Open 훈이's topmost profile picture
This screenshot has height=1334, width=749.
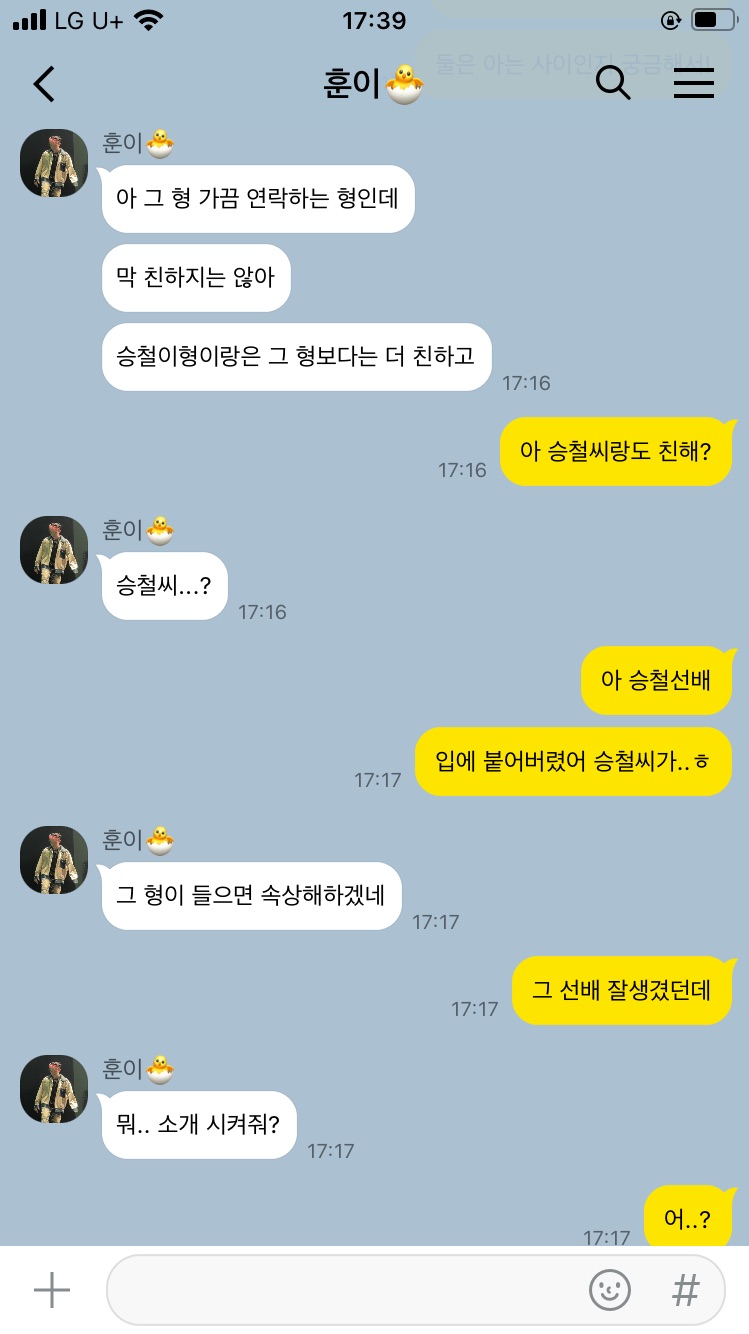53,163
